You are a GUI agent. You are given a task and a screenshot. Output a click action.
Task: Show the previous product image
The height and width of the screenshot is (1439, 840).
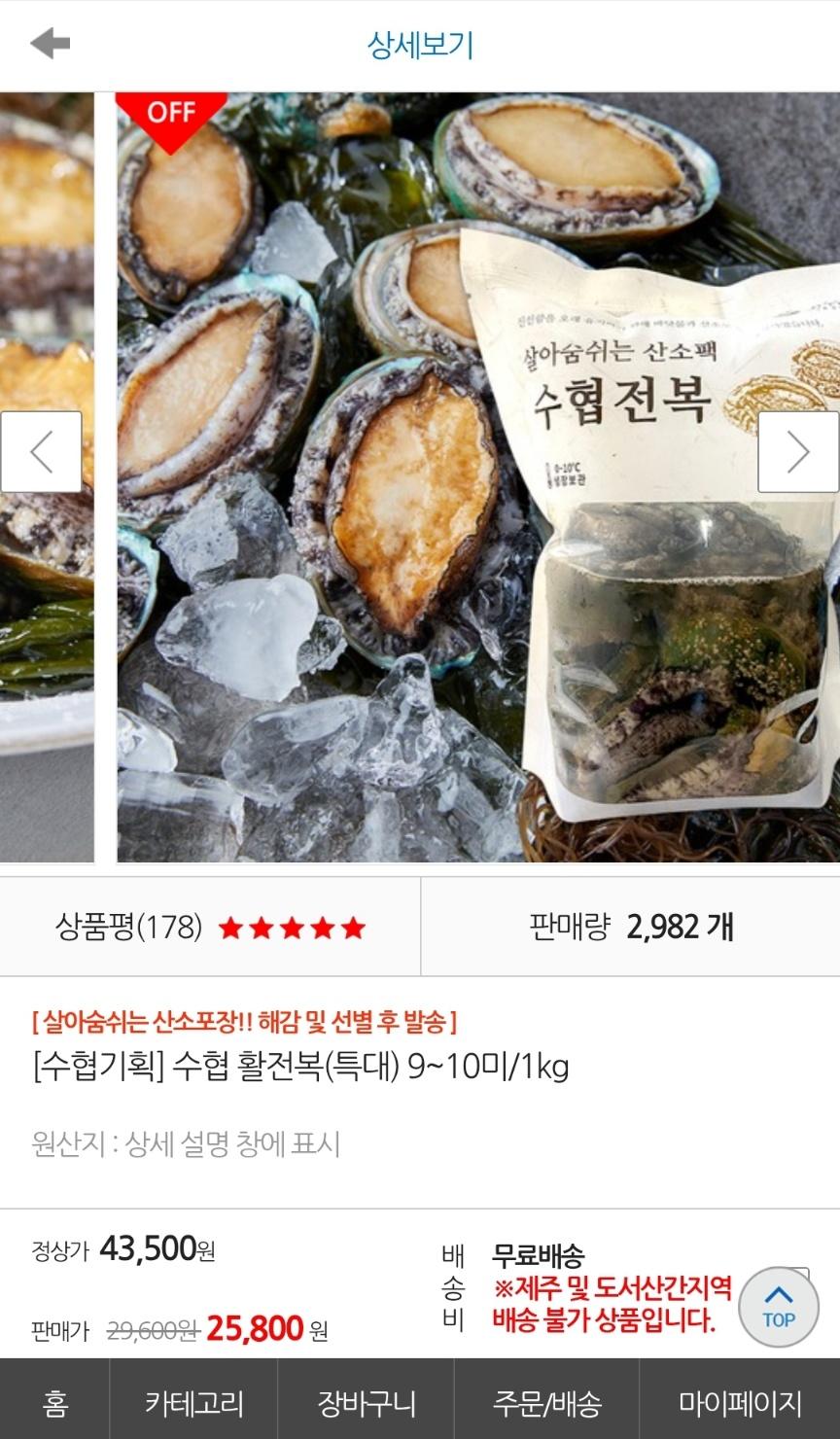41,452
